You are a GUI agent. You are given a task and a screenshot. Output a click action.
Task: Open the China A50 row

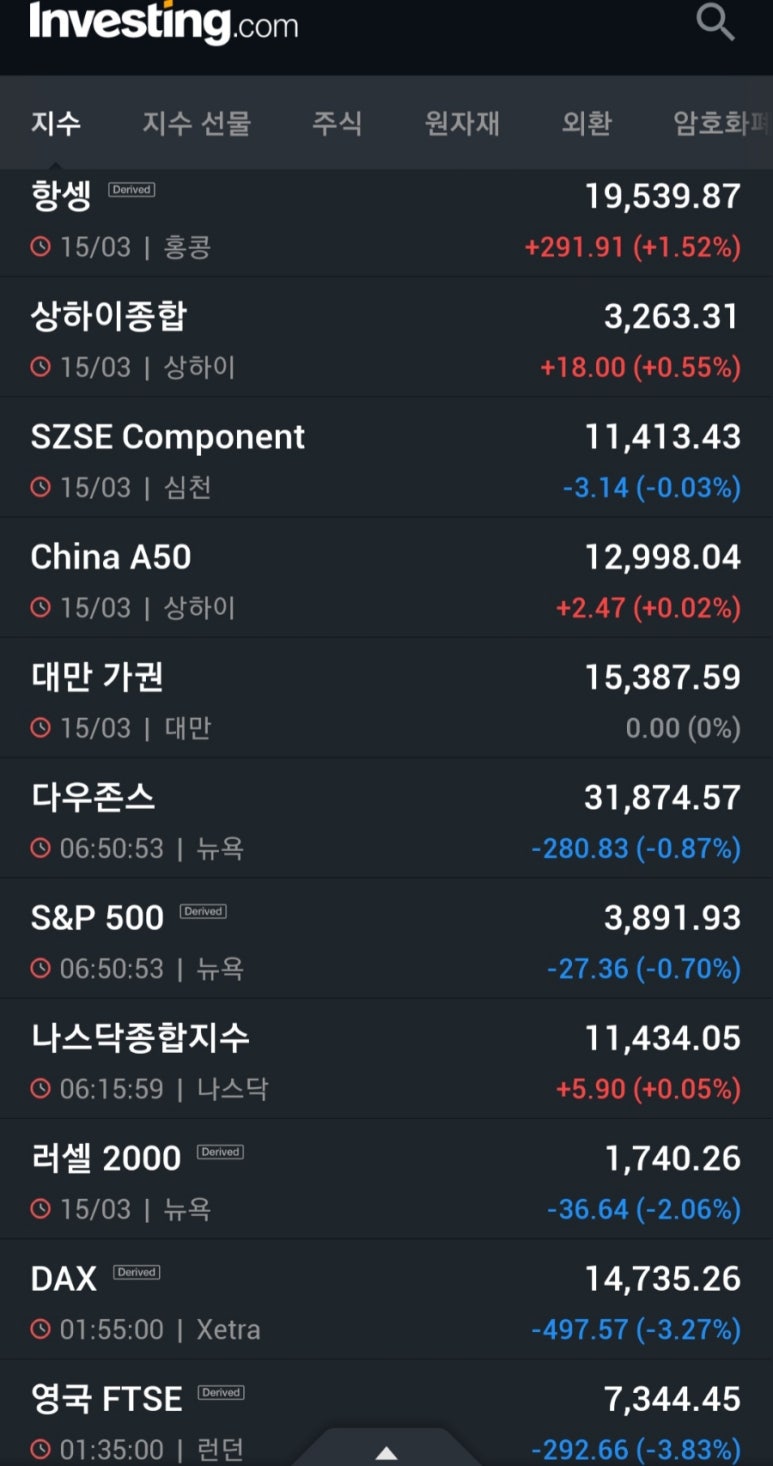click(386, 577)
